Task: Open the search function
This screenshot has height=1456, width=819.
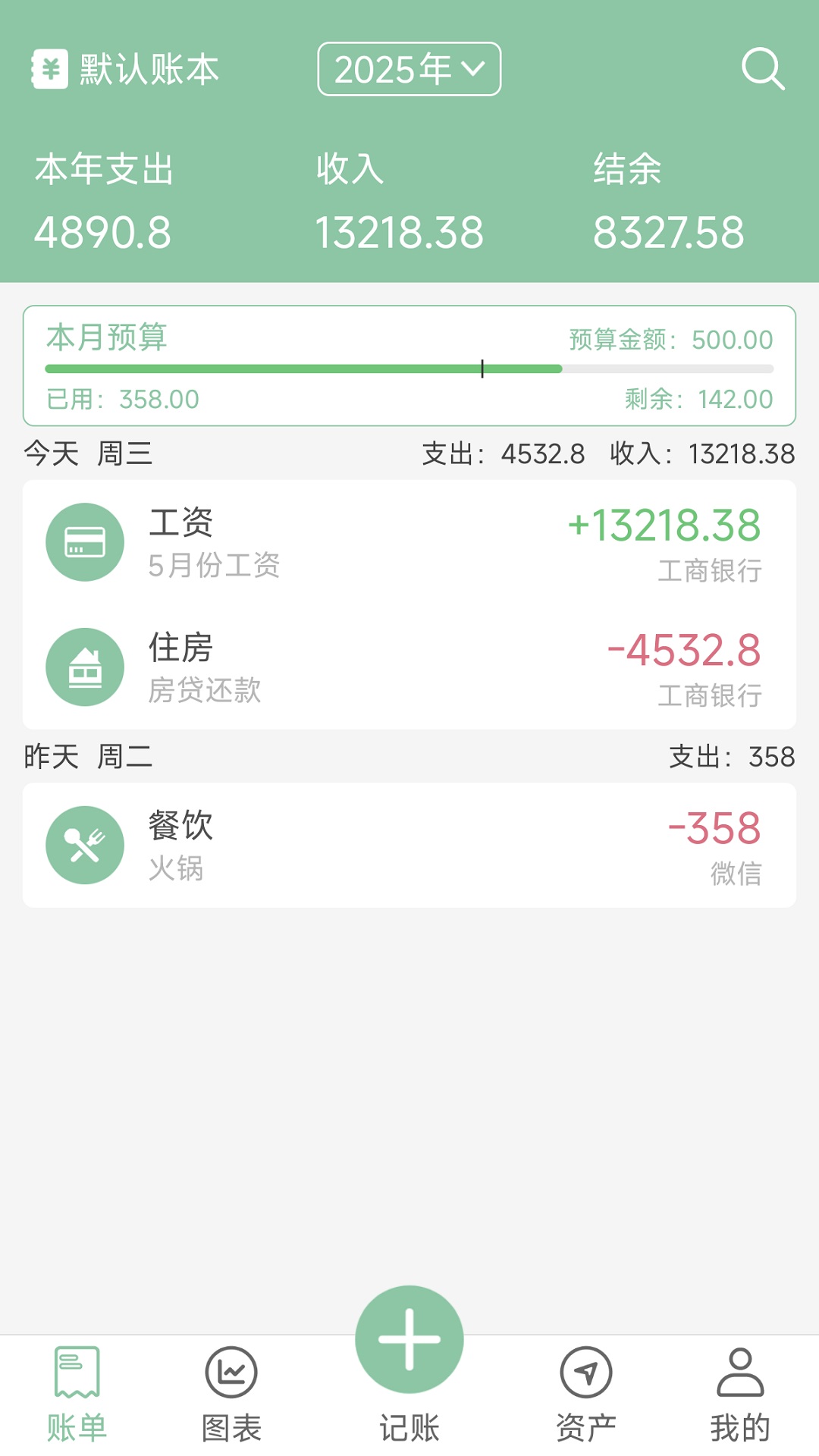Action: (x=763, y=70)
